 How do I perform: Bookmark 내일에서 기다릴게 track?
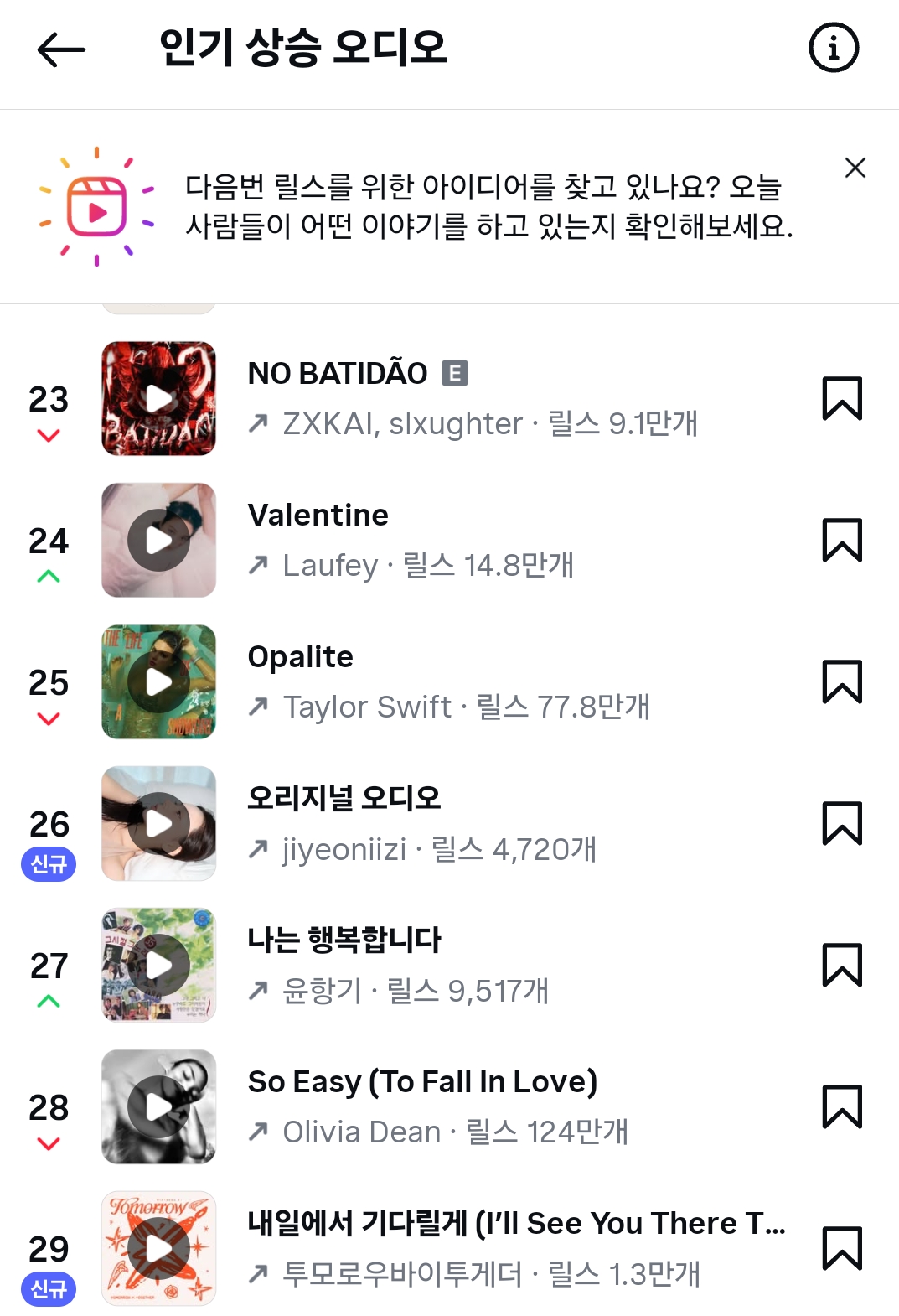841,1249
